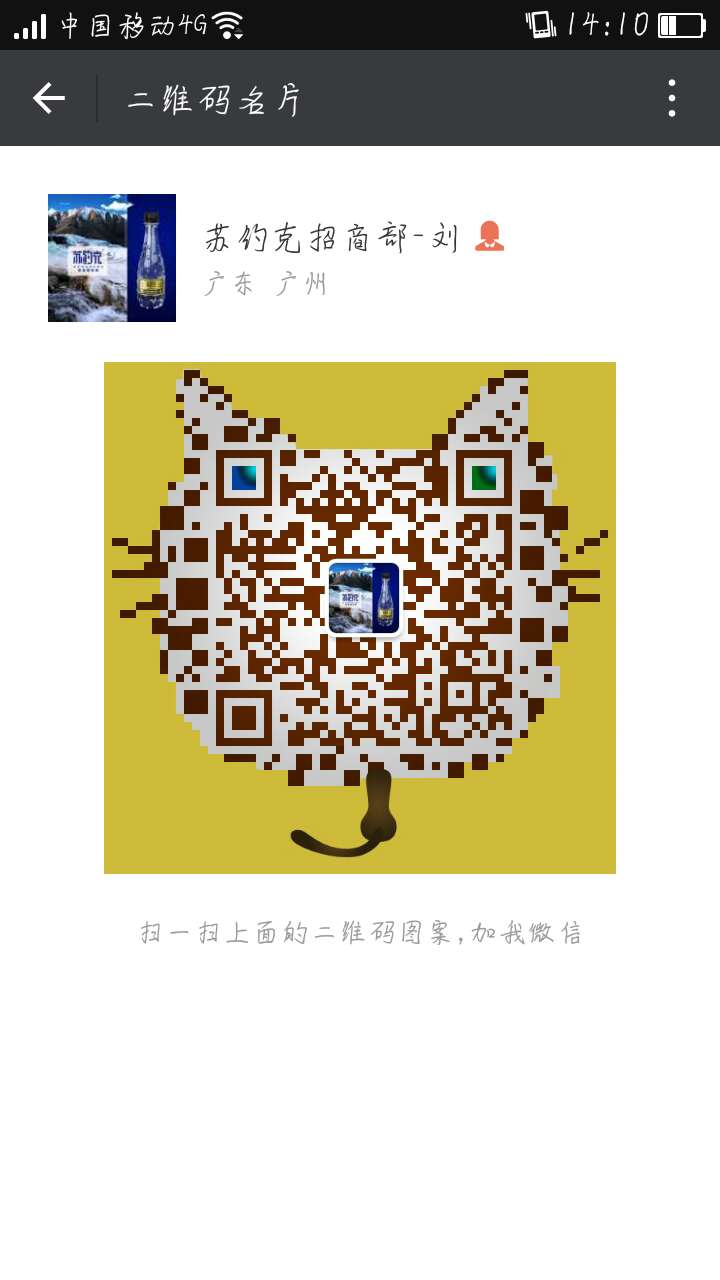Open the three-dot options menu

click(x=672, y=98)
